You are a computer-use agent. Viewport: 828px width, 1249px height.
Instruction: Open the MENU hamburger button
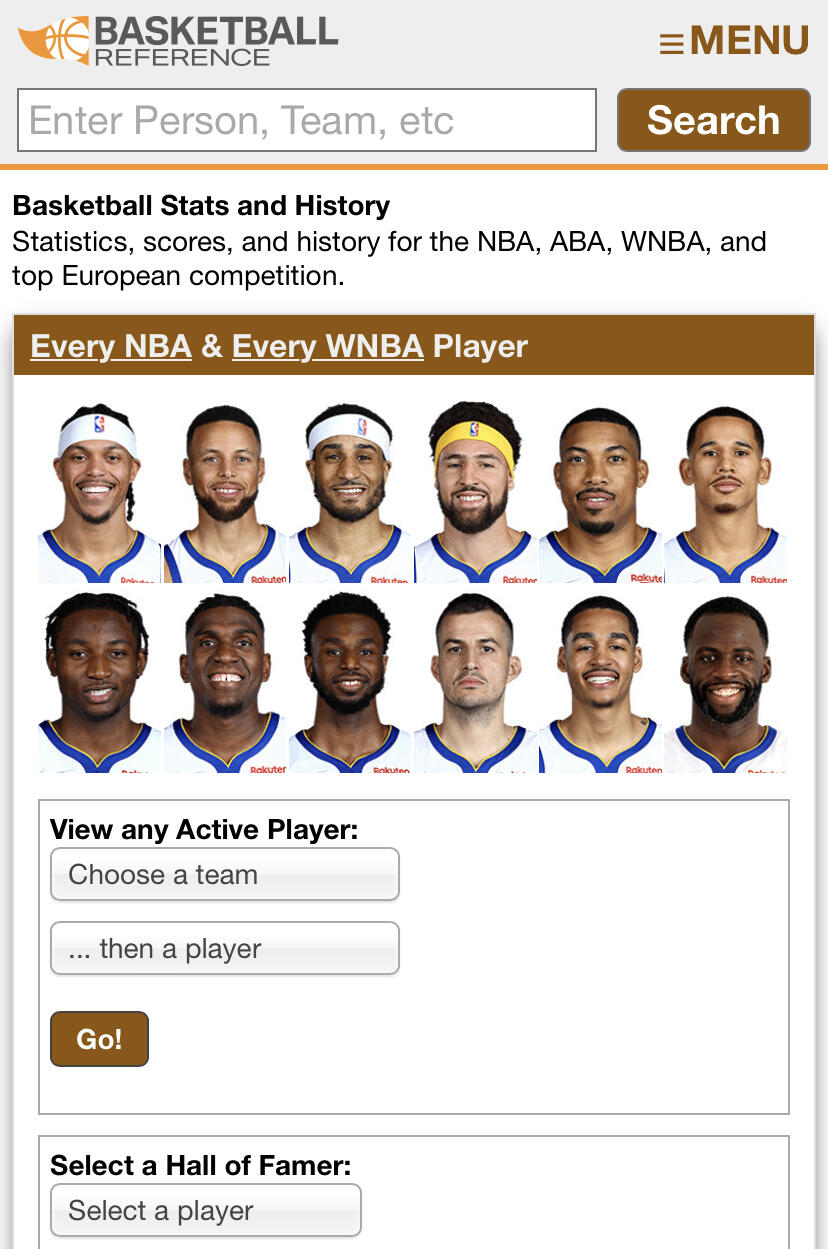(x=734, y=41)
